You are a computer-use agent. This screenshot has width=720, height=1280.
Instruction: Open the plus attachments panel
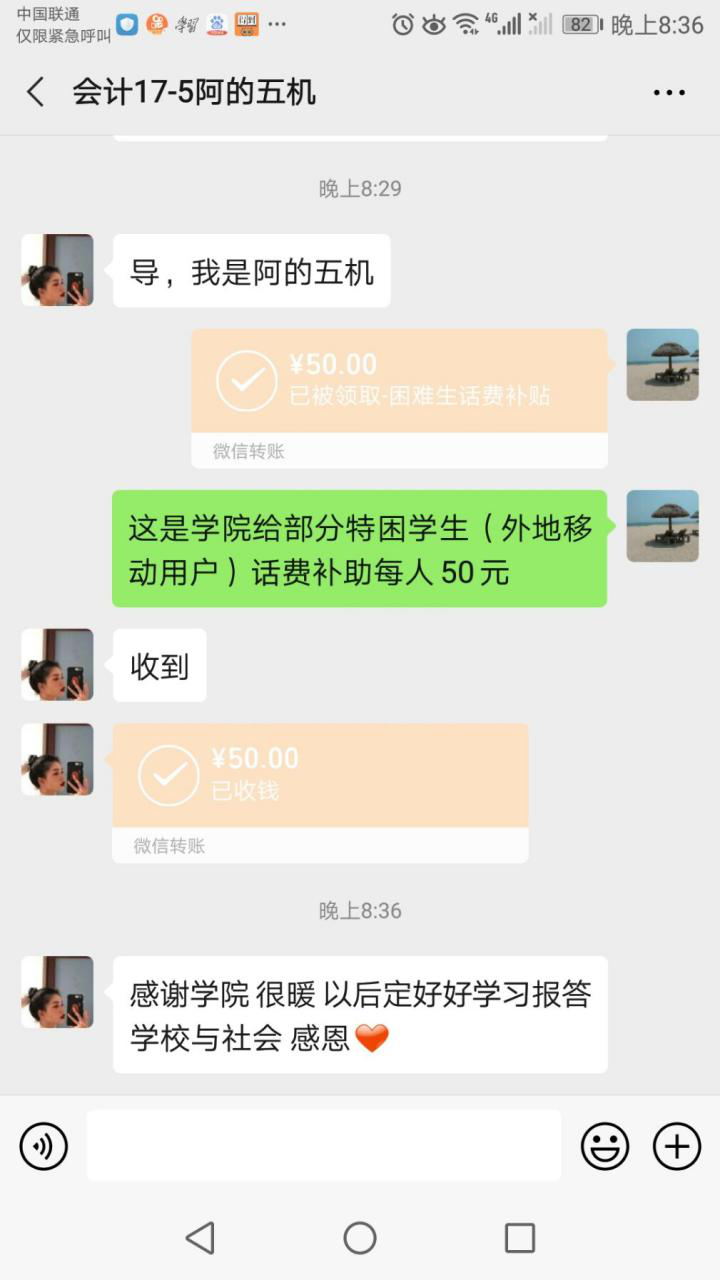coord(677,1146)
